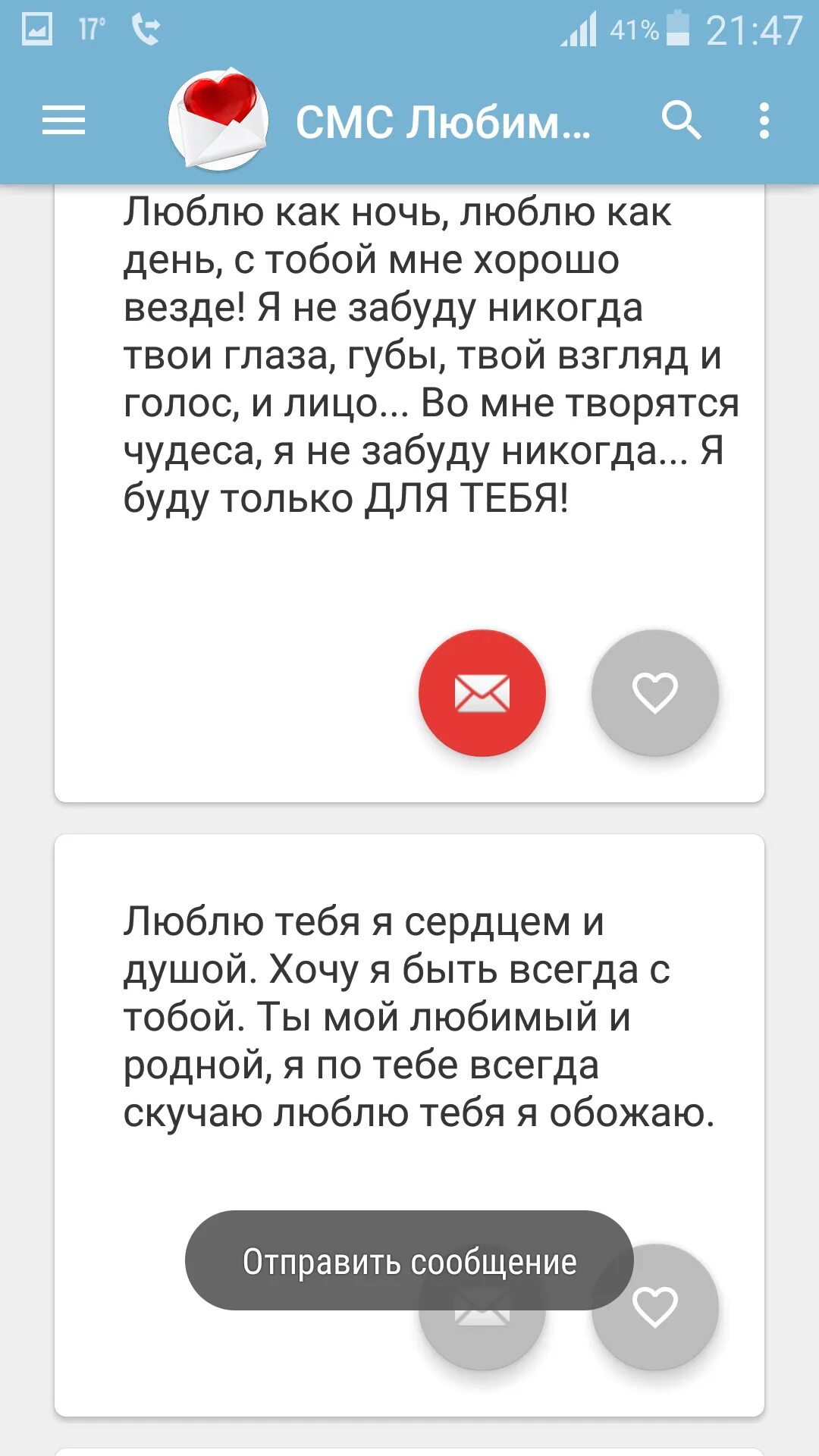This screenshot has width=819, height=1456.
Task: Send the "Люблю тебя я сердцем" message
Action: (482, 1307)
